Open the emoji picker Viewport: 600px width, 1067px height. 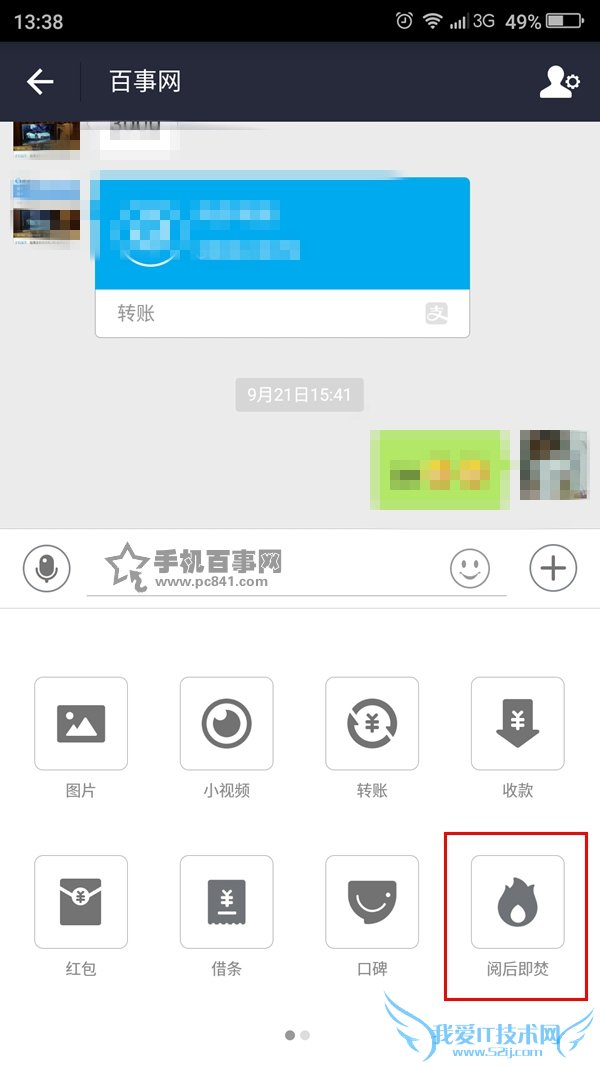pyautogui.click(x=470, y=569)
